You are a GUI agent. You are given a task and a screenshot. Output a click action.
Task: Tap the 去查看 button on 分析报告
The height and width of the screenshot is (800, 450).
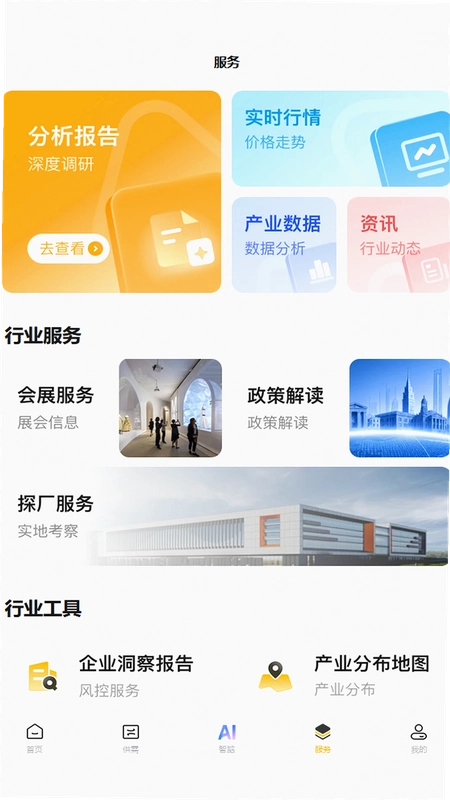tap(68, 248)
